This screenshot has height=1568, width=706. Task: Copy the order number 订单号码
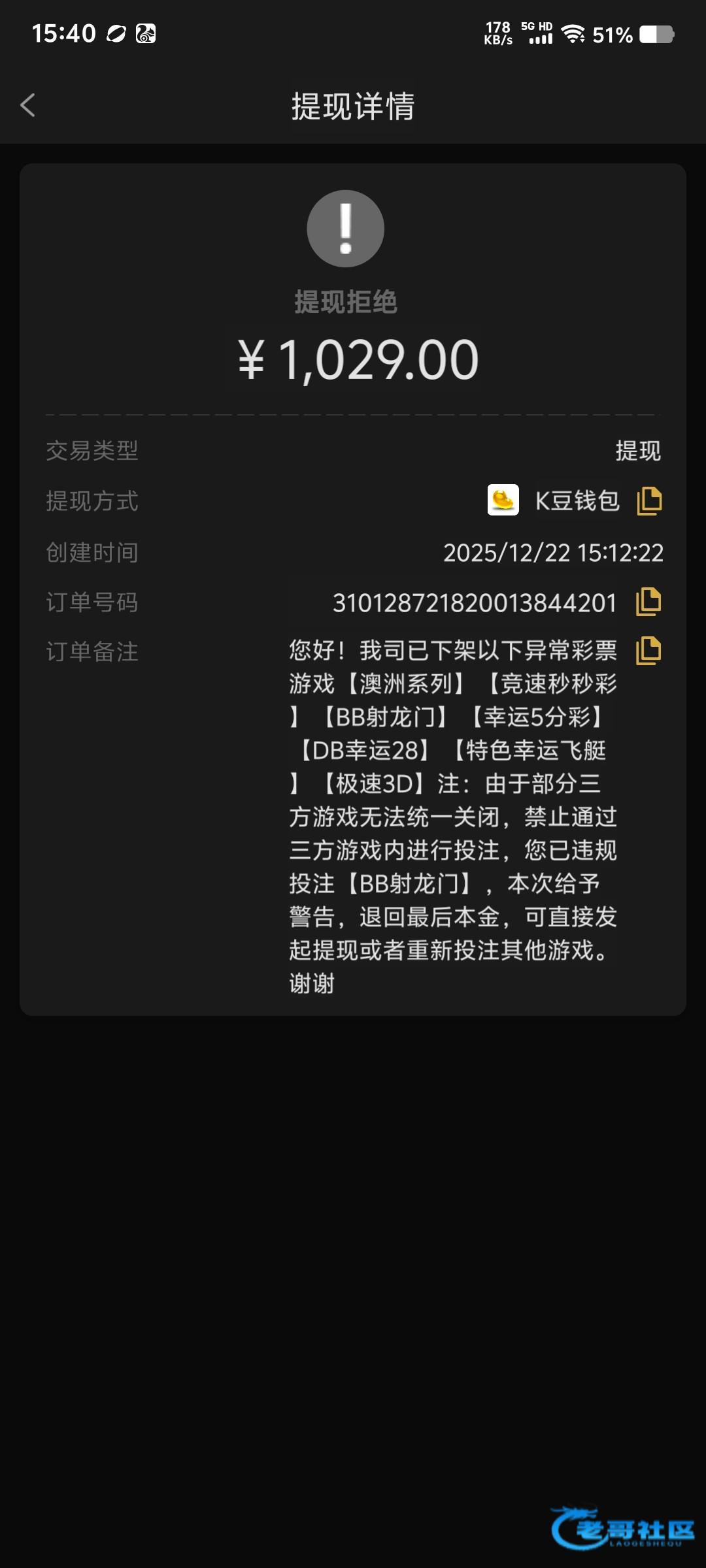coord(648,602)
